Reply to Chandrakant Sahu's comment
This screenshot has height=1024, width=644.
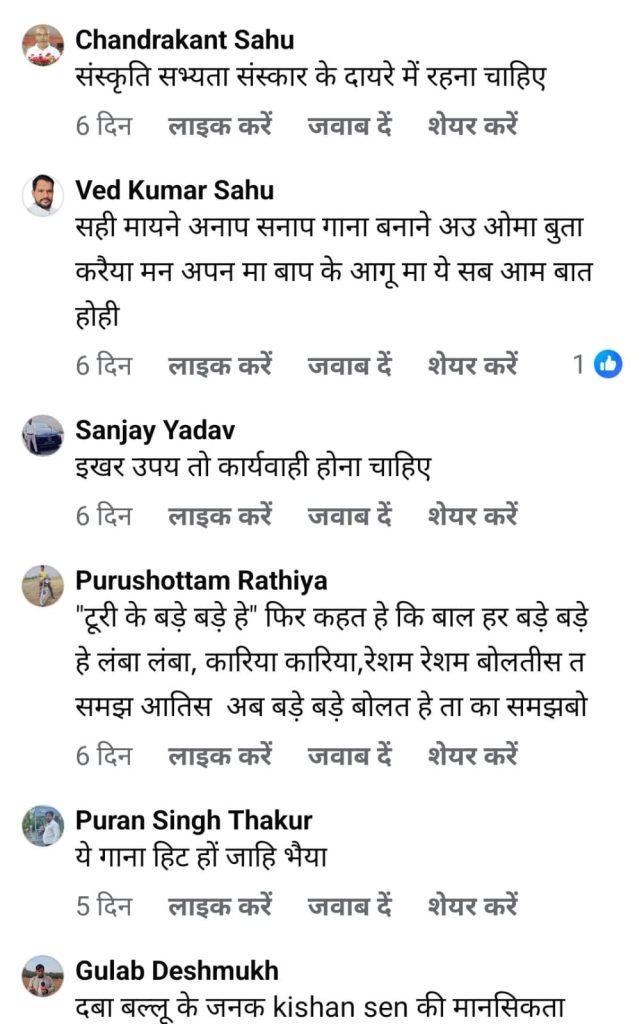(x=349, y=126)
